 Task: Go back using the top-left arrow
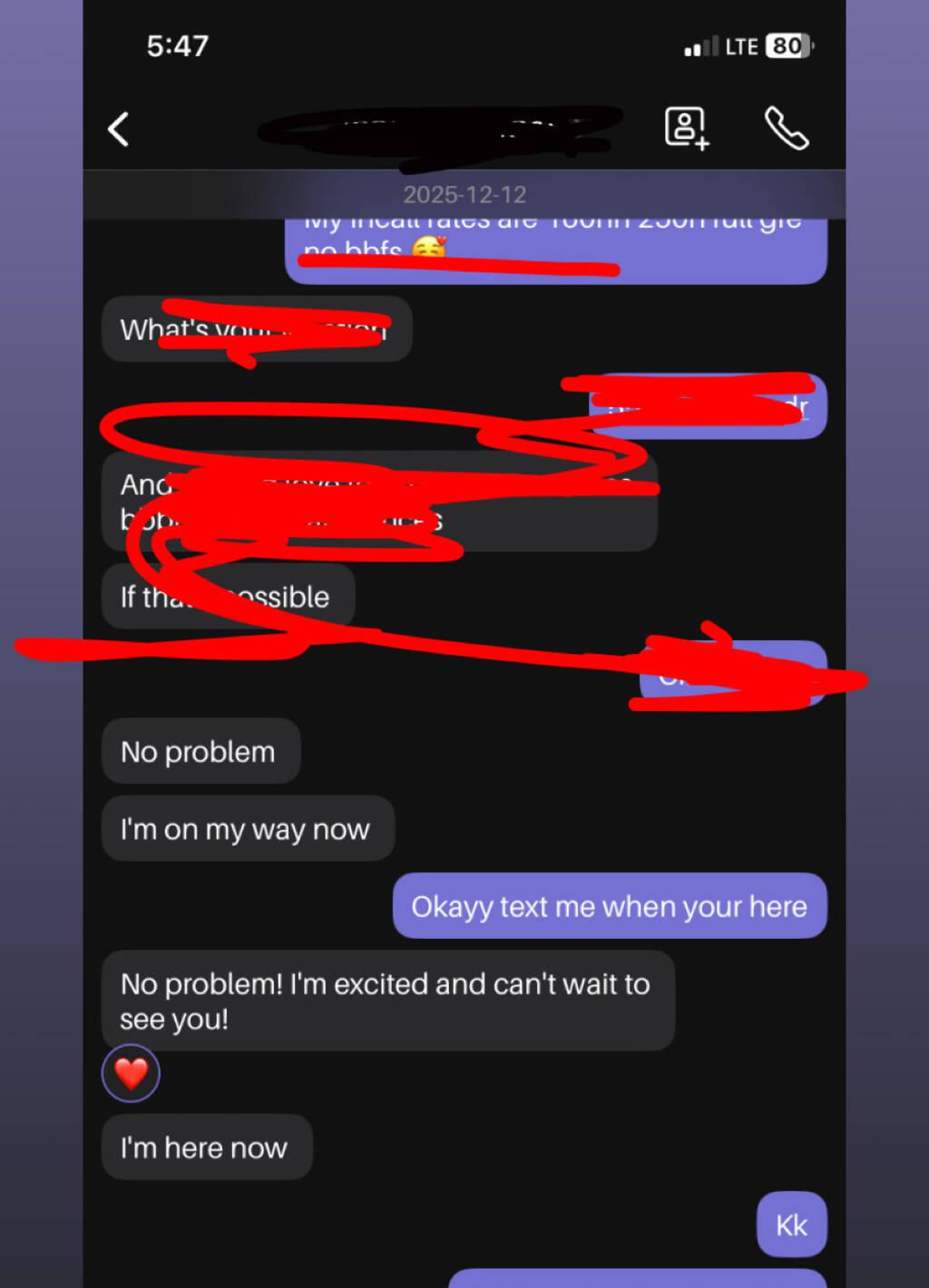click(x=119, y=129)
